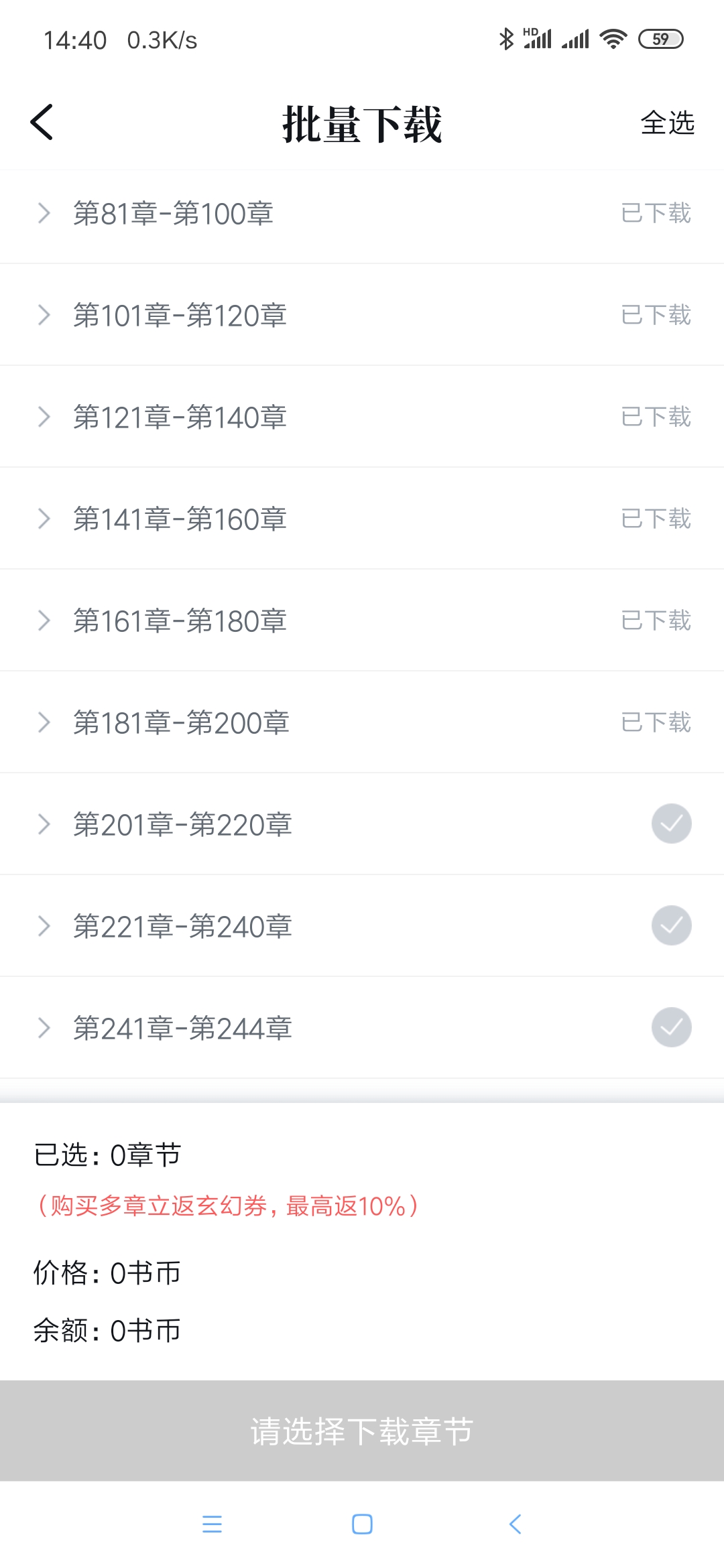Expand the 第141章-第160章 chapter group

[44, 519]
